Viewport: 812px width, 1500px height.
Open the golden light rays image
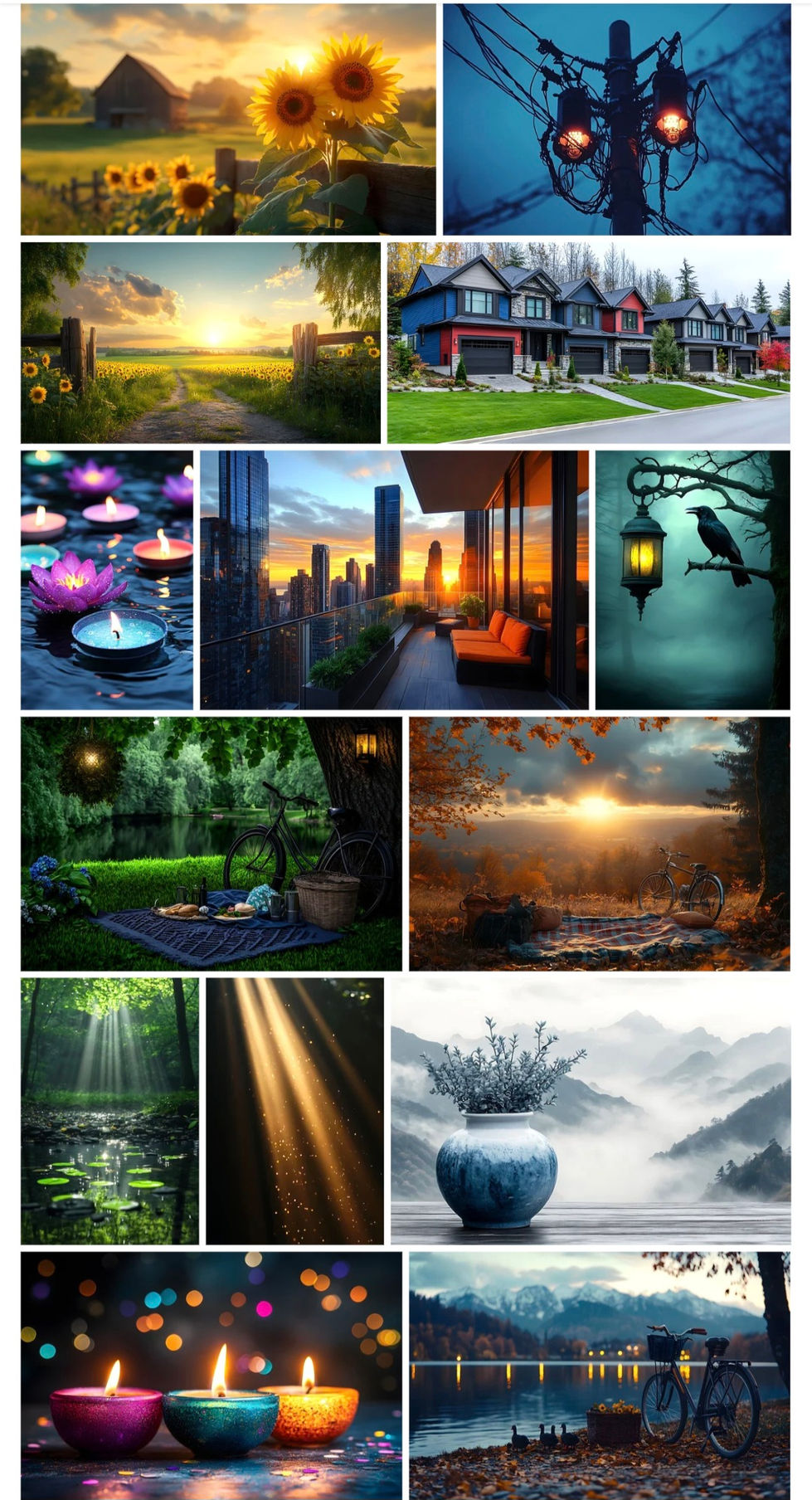[294, 1111]
